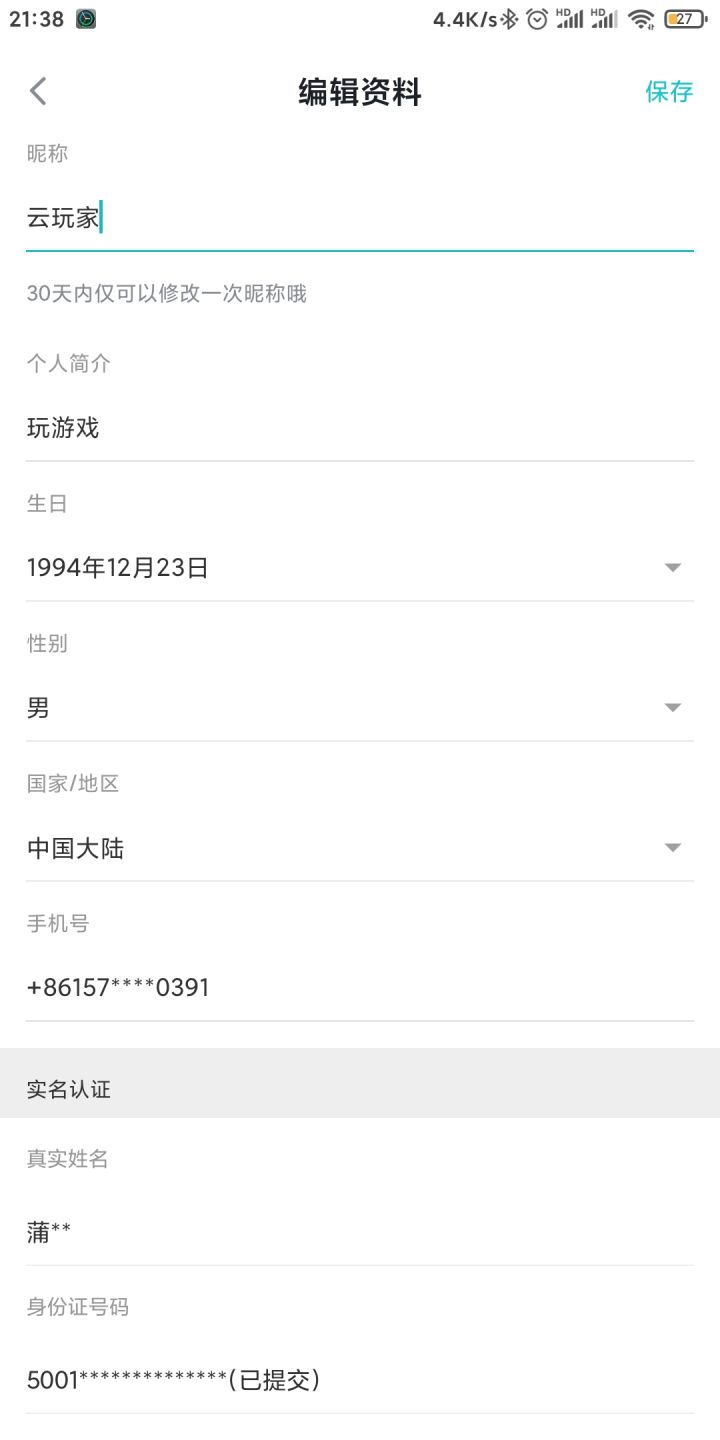Tap the personal intro field showing 玩游戏
This screenshot has height=1440, width=720.
(x=200, y=427)
